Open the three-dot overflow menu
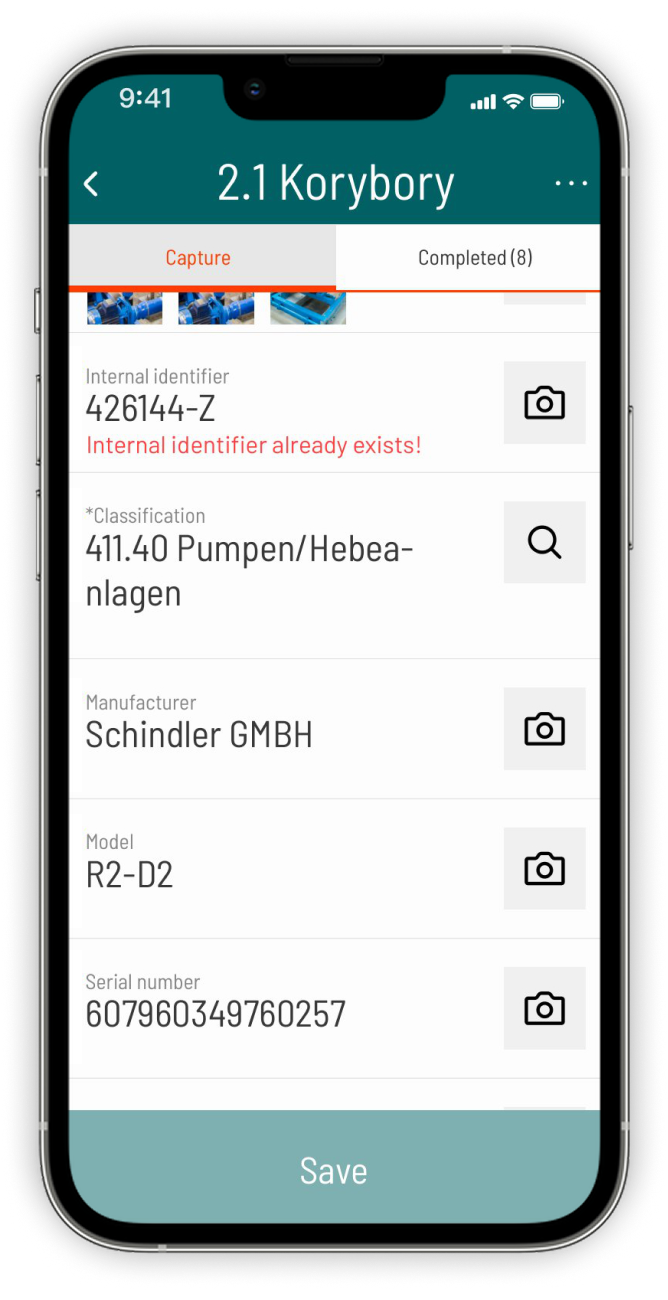Image resolution: width=668 pixels, height=1300 pixels. pyautogui.click(x=571, y=184)
